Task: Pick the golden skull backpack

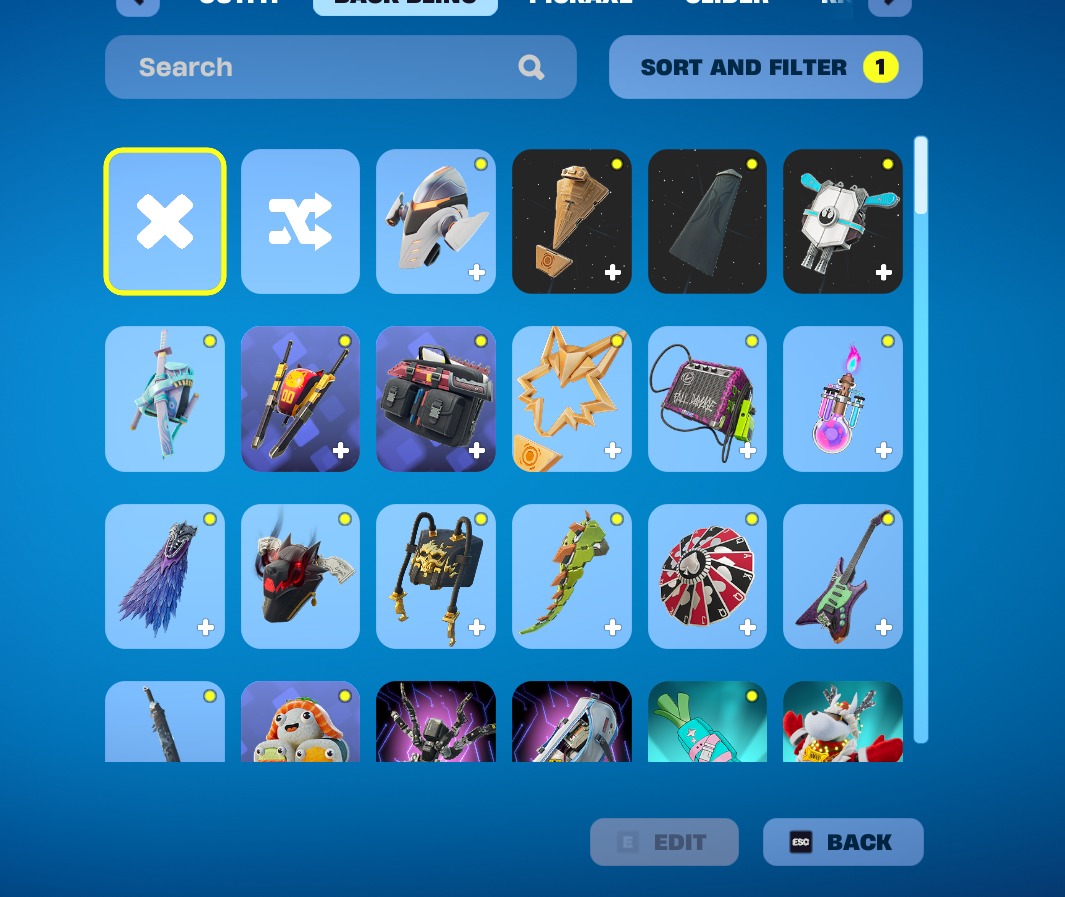Action: coord(436,576)
